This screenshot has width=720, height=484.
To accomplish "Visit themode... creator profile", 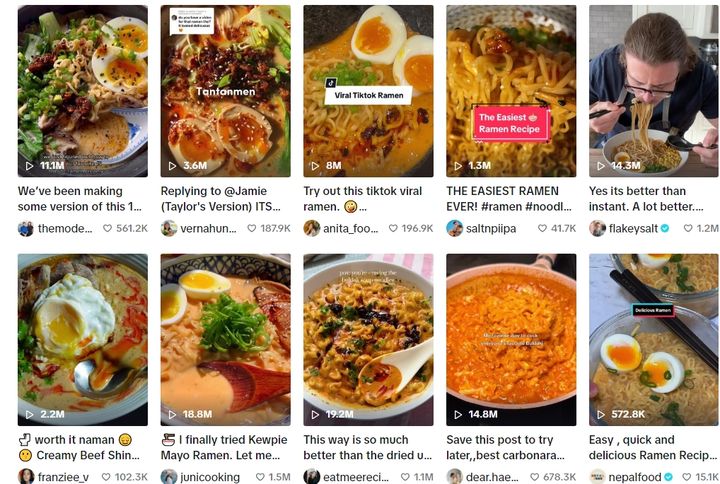I will coord(64,228).
